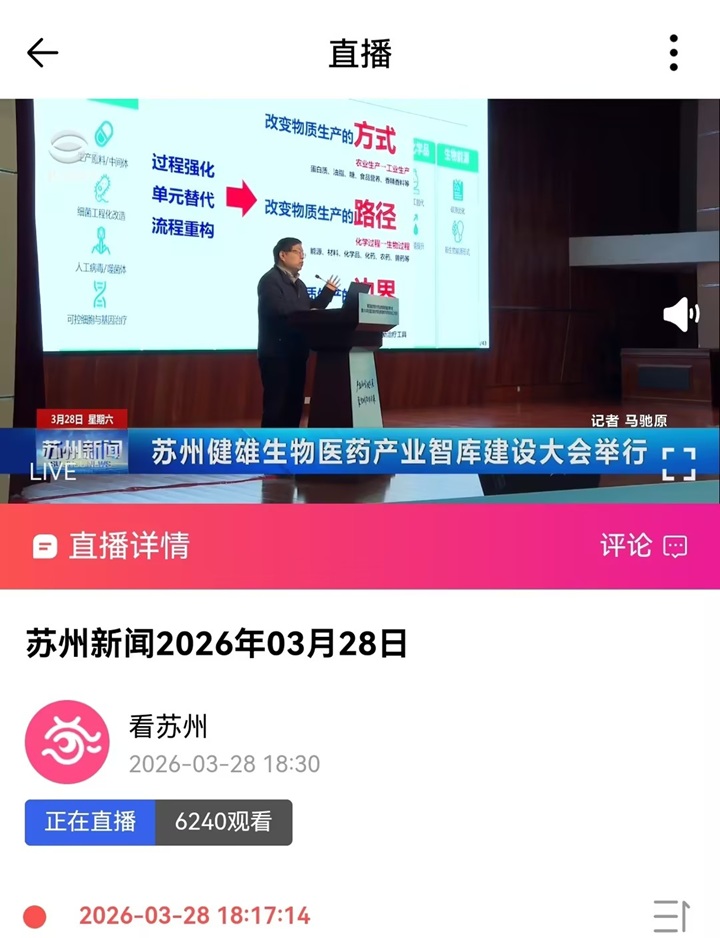
Task: Go back using the top-left arrow
Action: (42, 53)
